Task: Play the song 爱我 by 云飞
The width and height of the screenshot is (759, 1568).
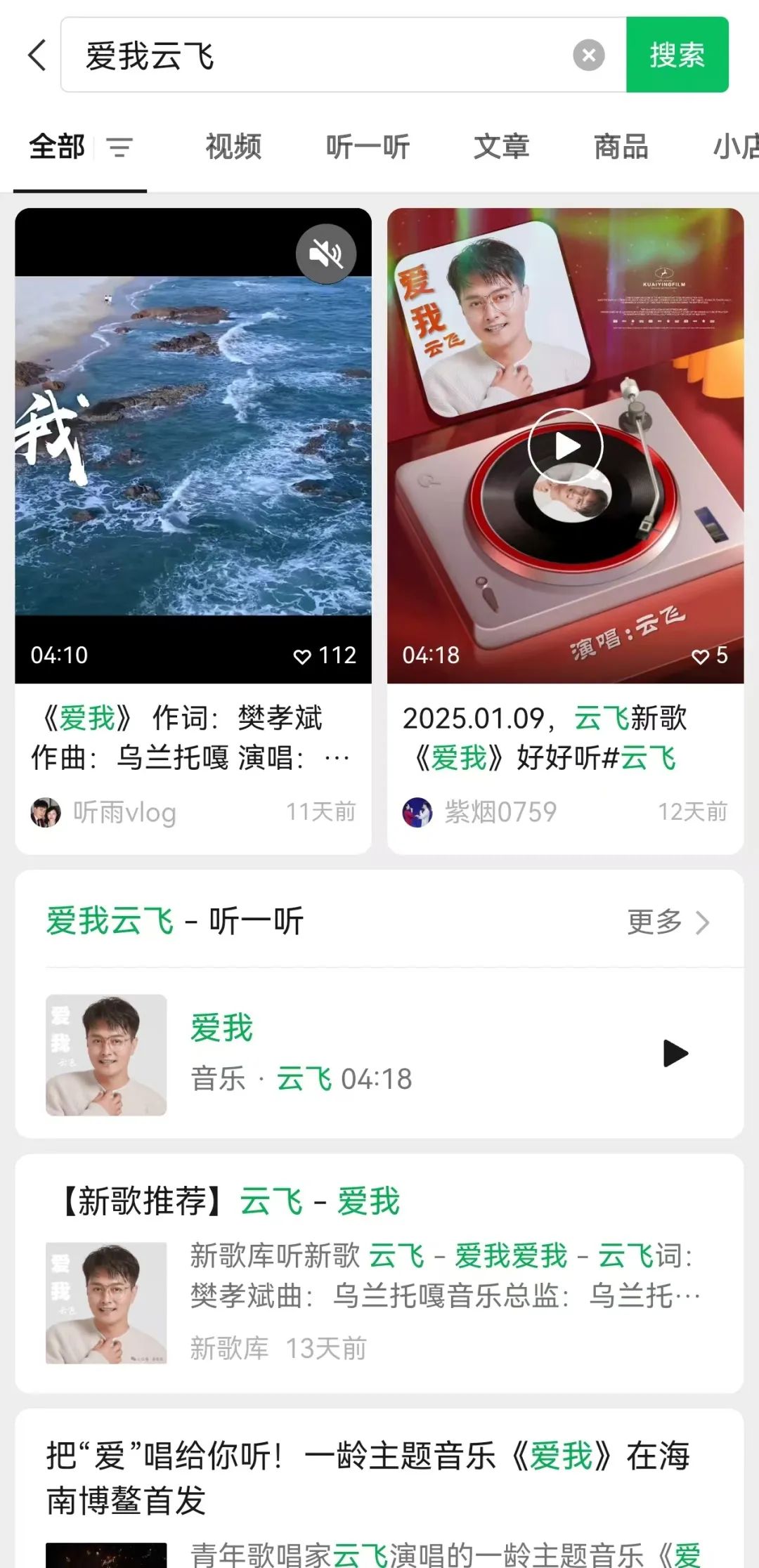Action: (675, 1053)
